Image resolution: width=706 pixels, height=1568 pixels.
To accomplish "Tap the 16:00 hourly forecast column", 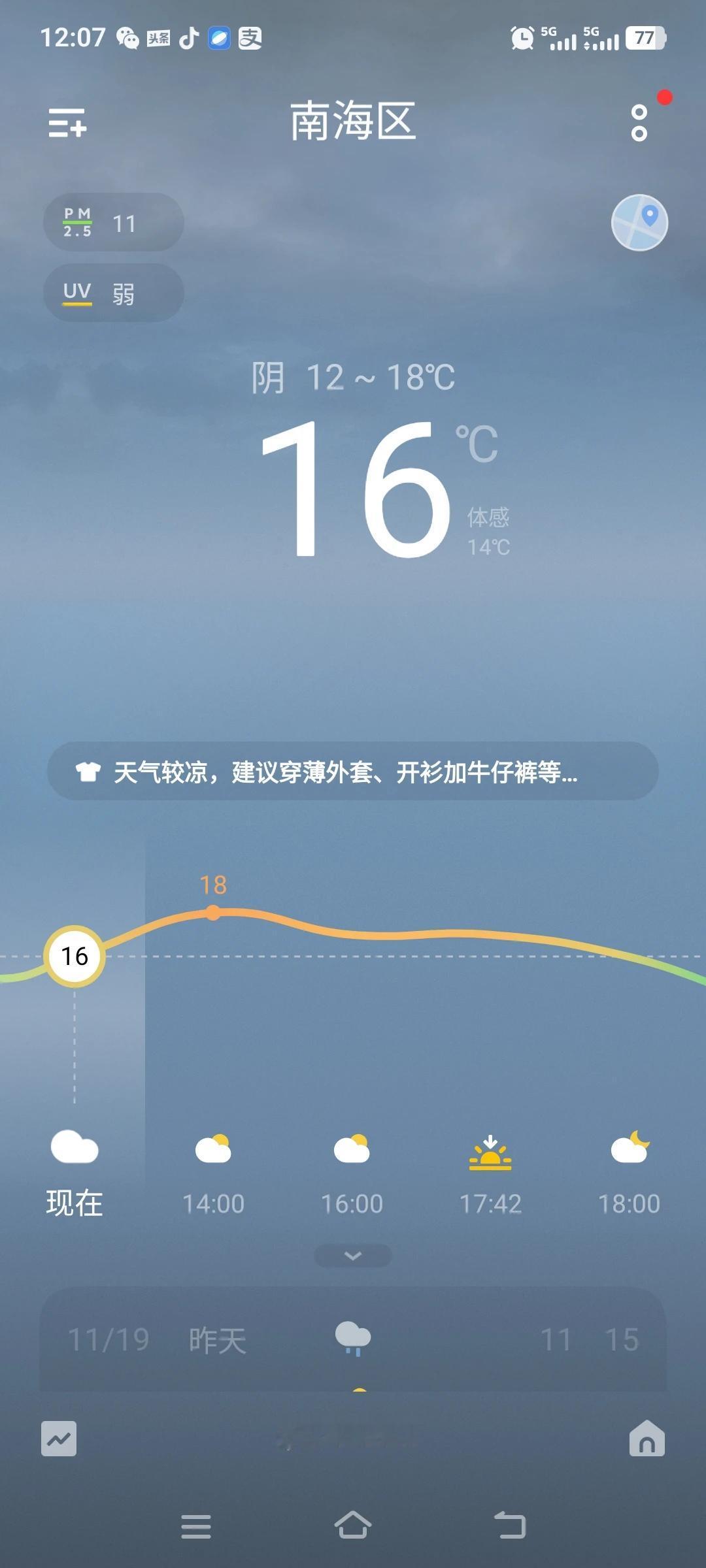I will (x=353, y=1176).
